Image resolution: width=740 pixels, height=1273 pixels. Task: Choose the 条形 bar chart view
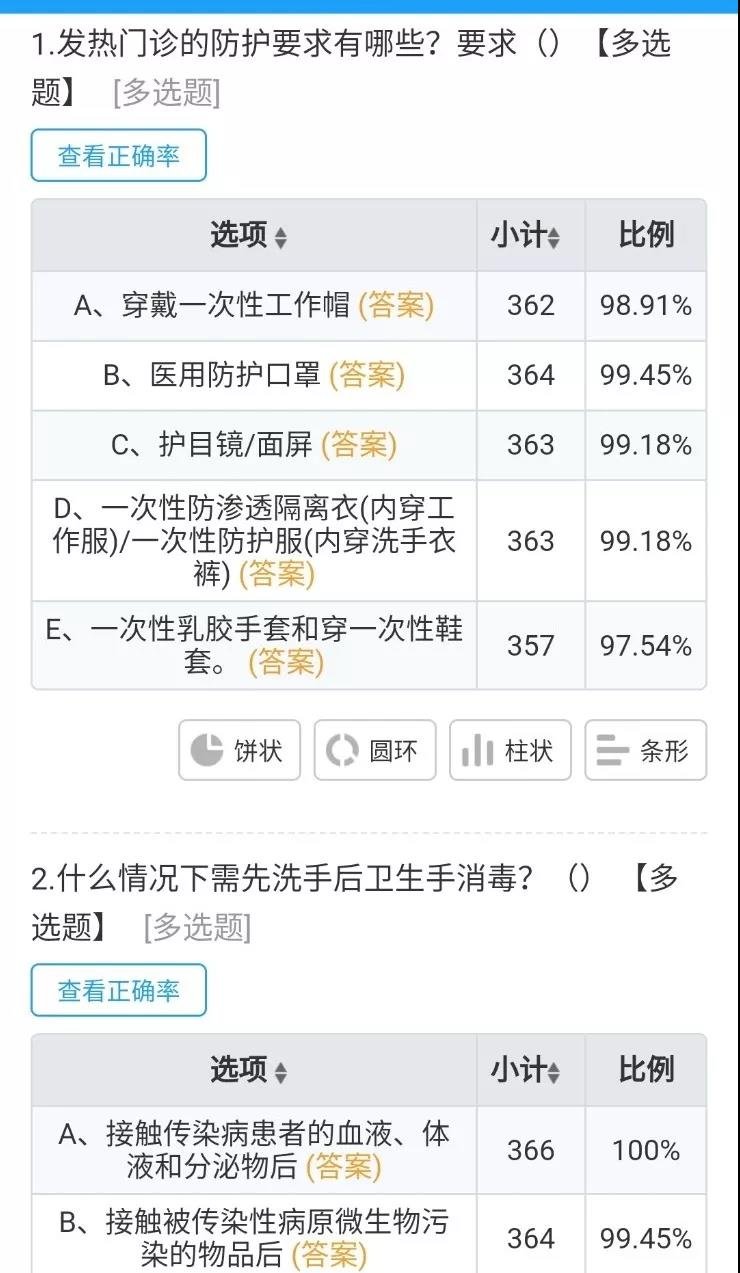pyautogui.click(x=646, y=750)
